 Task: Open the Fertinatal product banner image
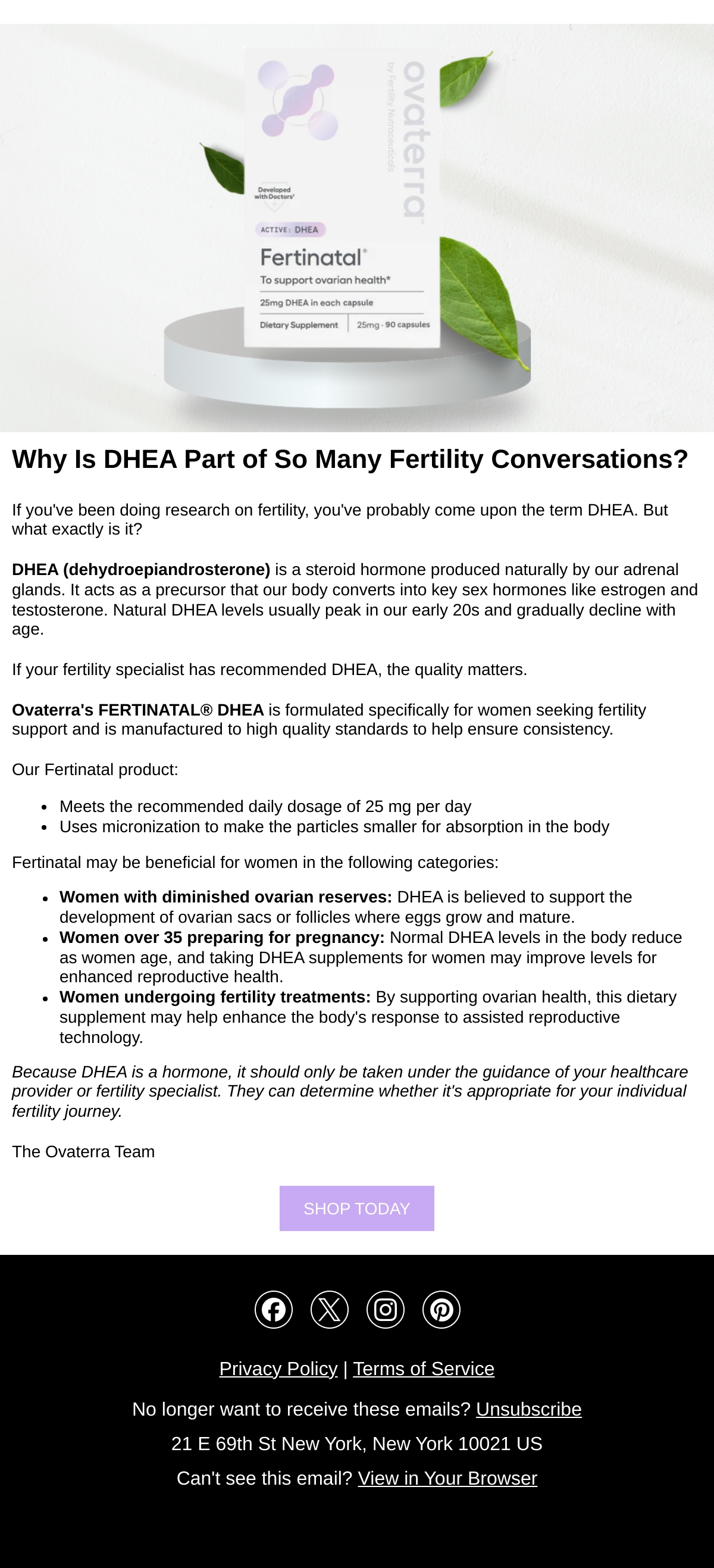click(x=357, y=227)
